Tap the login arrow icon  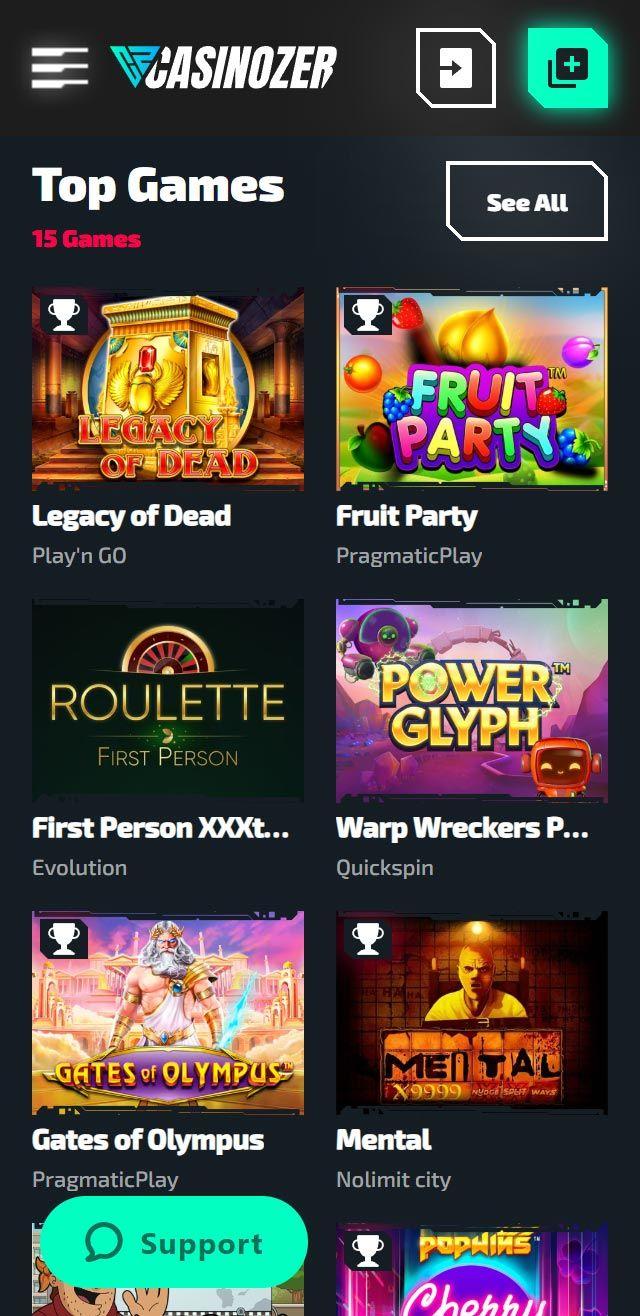point(456,68)
